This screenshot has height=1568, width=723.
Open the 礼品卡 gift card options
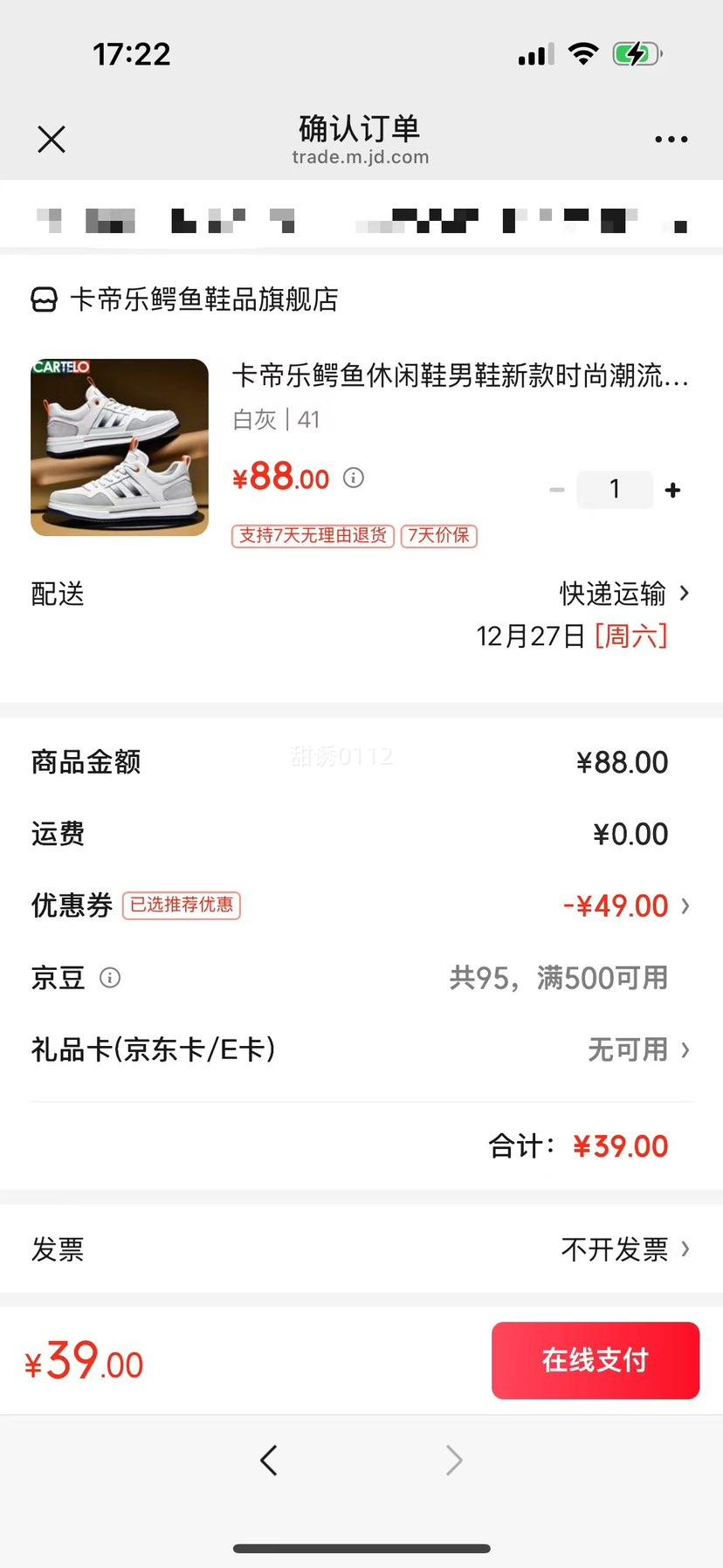click(x=637, y=1049)
